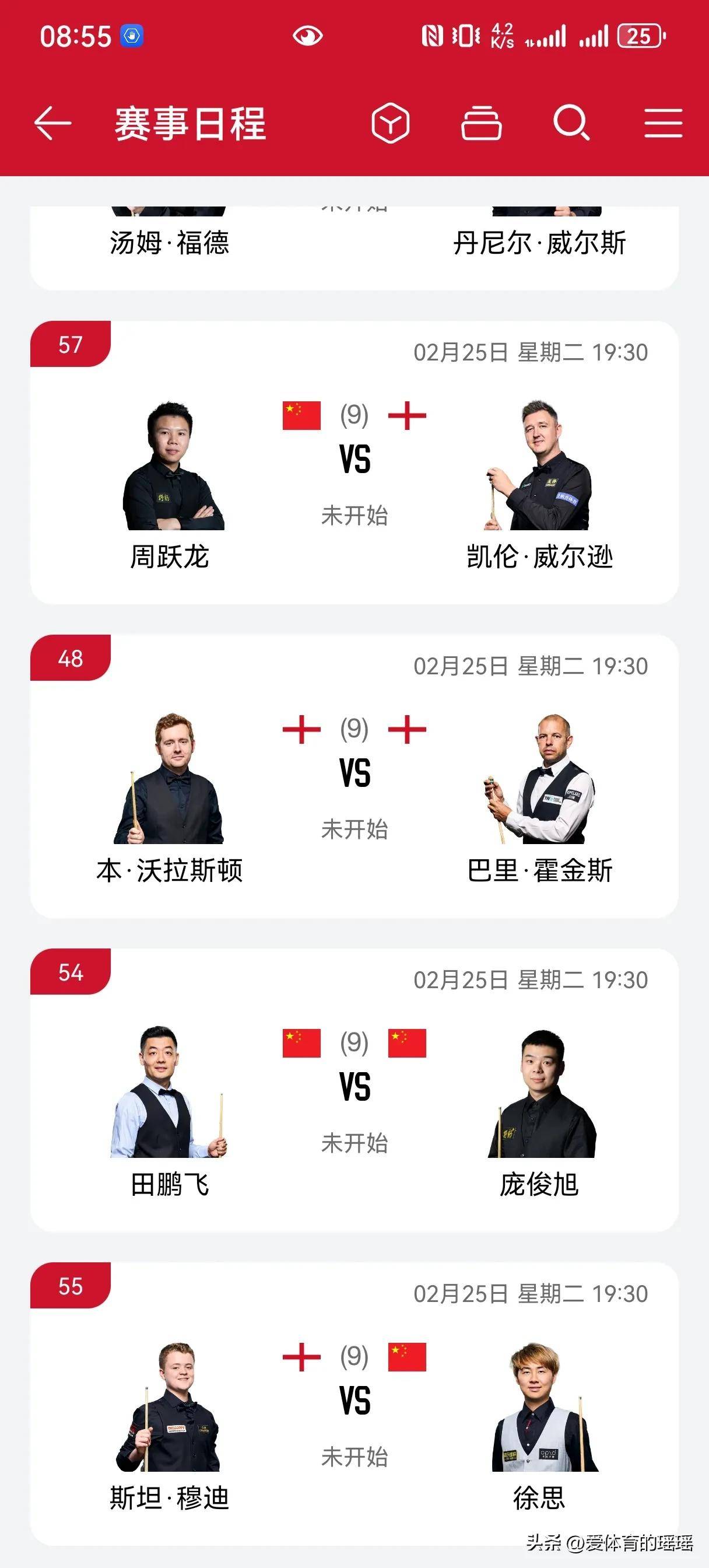Image resolution: width=709 pixels, height=1568 pixels.
Task: Tap the 赛事日程 page title
Action: [x=189, y=124]
